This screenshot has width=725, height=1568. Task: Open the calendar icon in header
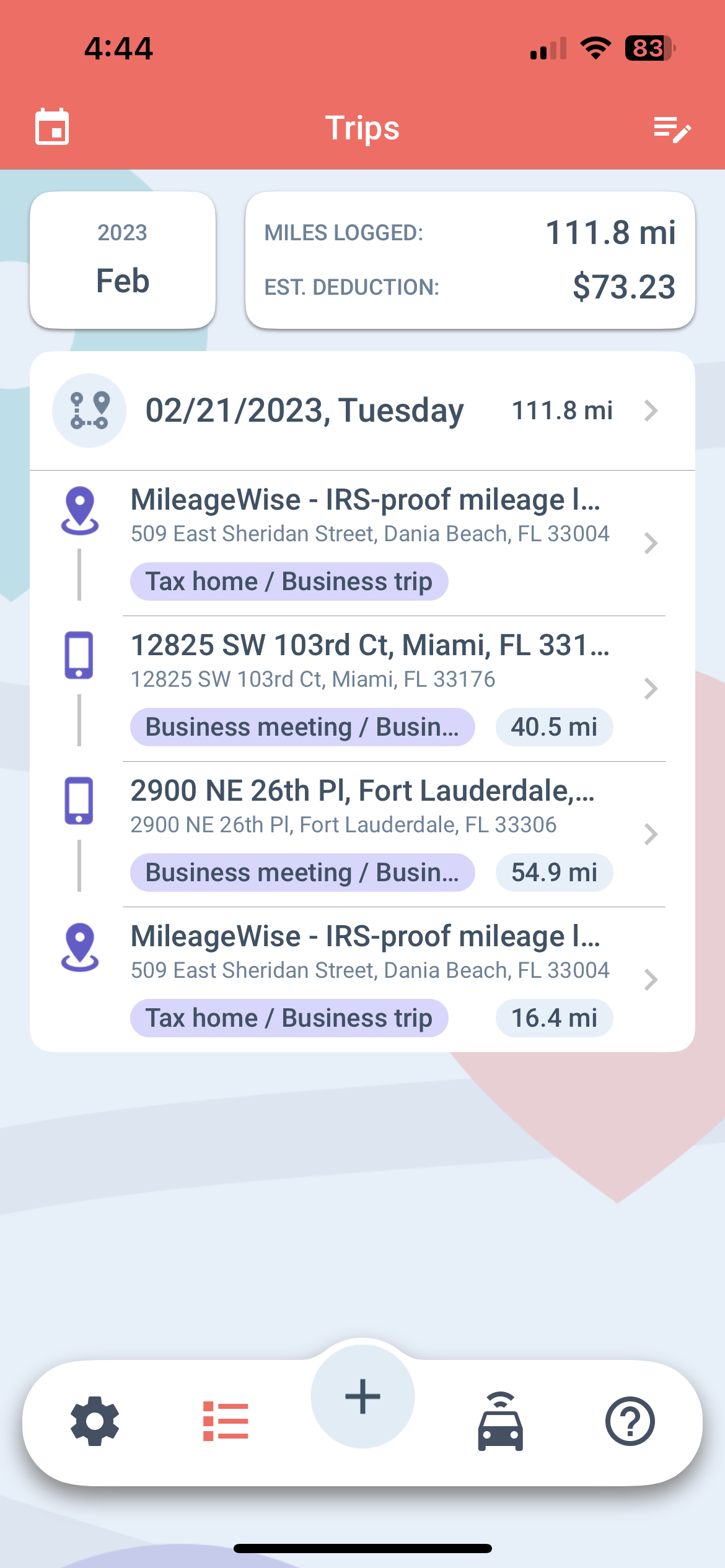(x=52, y=127)
